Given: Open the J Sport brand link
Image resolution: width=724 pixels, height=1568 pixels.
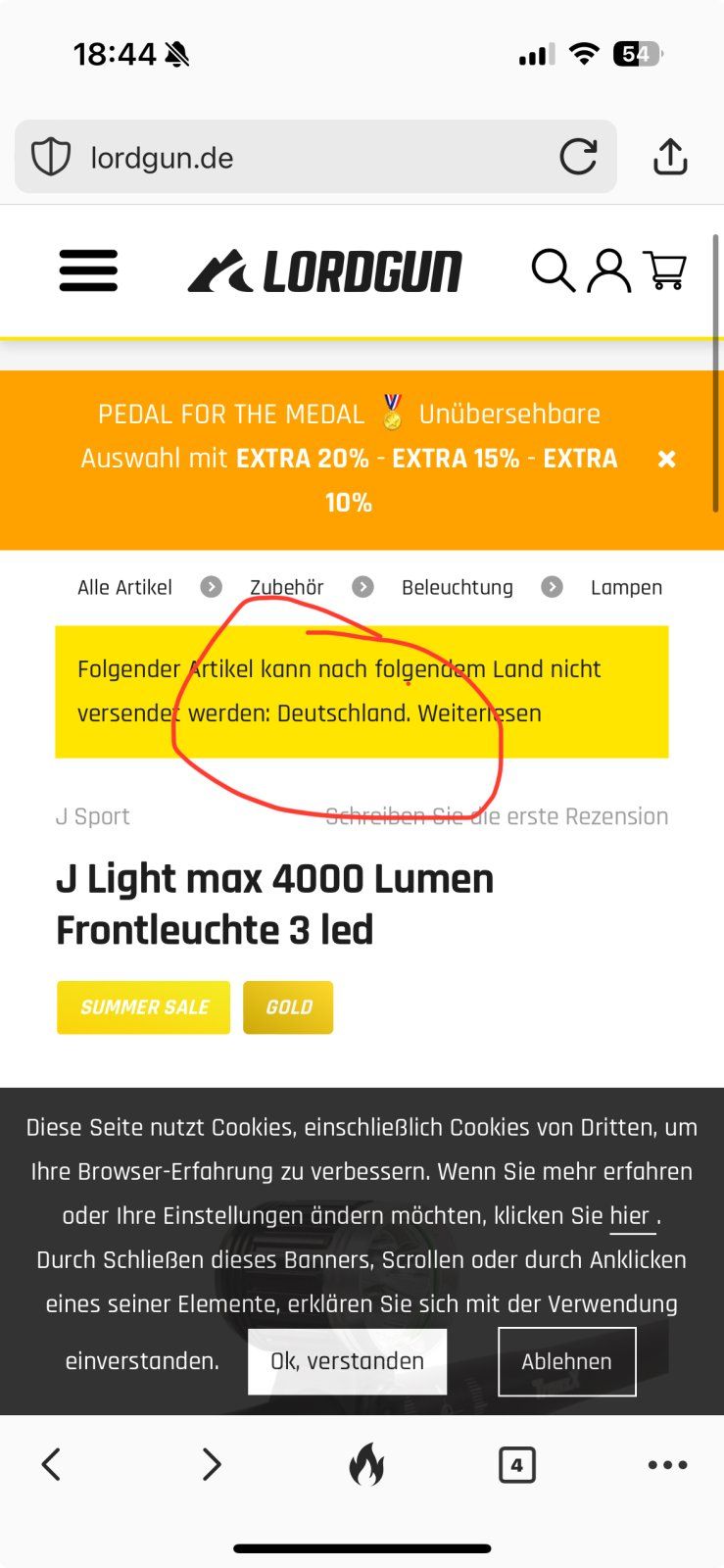Looking at the screenshot, I should (92, 816).
